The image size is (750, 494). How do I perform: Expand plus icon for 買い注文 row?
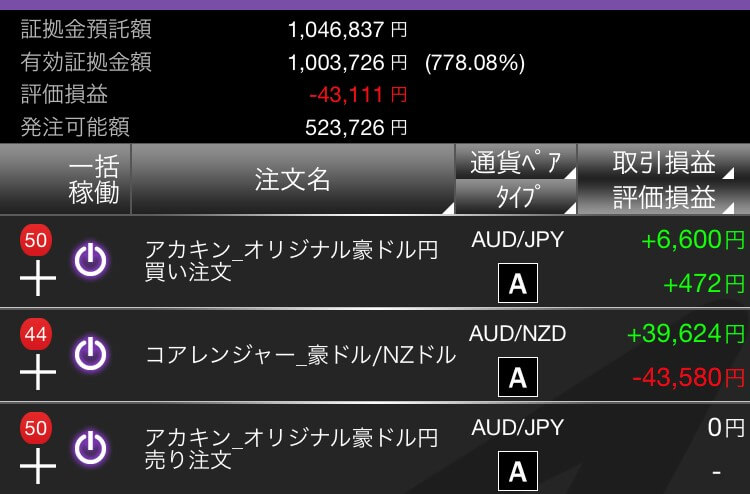pos(37,281)
